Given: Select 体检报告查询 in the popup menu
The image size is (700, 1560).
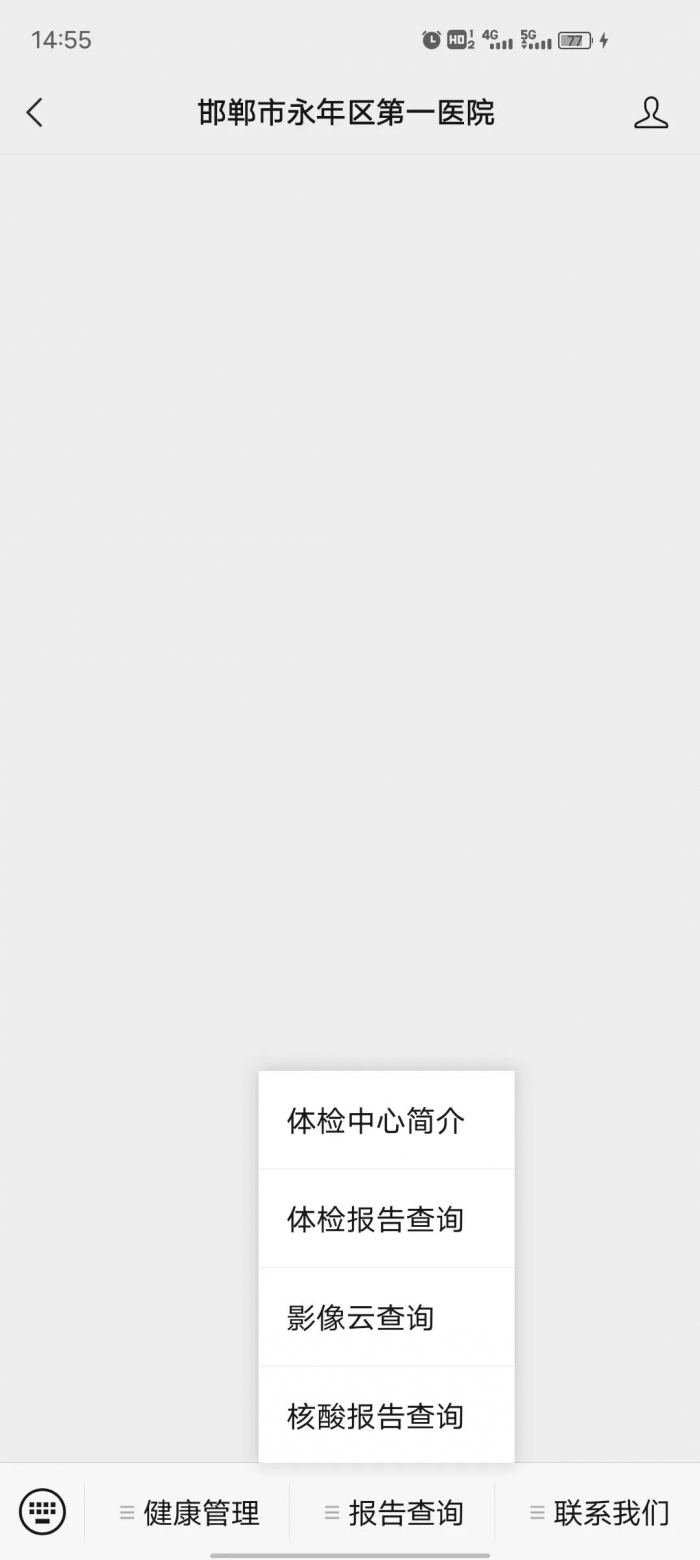Looking at the screenshot, I should coord(386,1219).
